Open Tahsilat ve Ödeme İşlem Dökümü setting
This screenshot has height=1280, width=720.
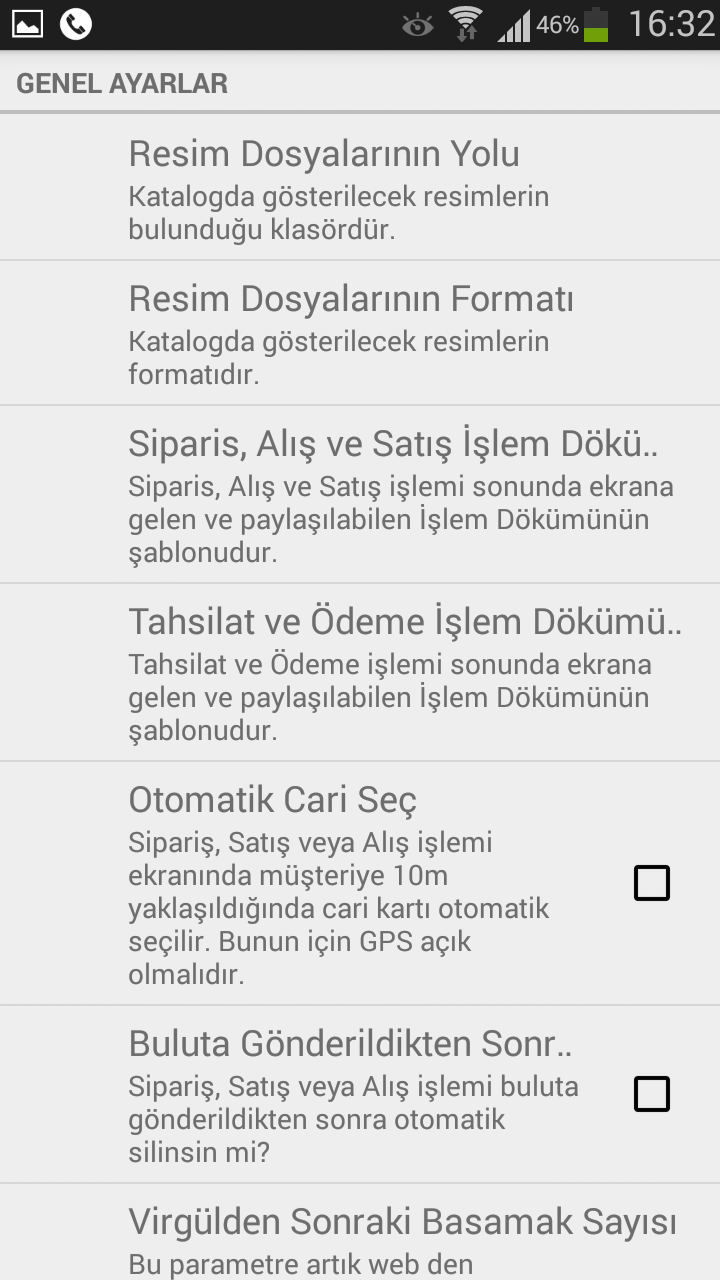[360, 672]
